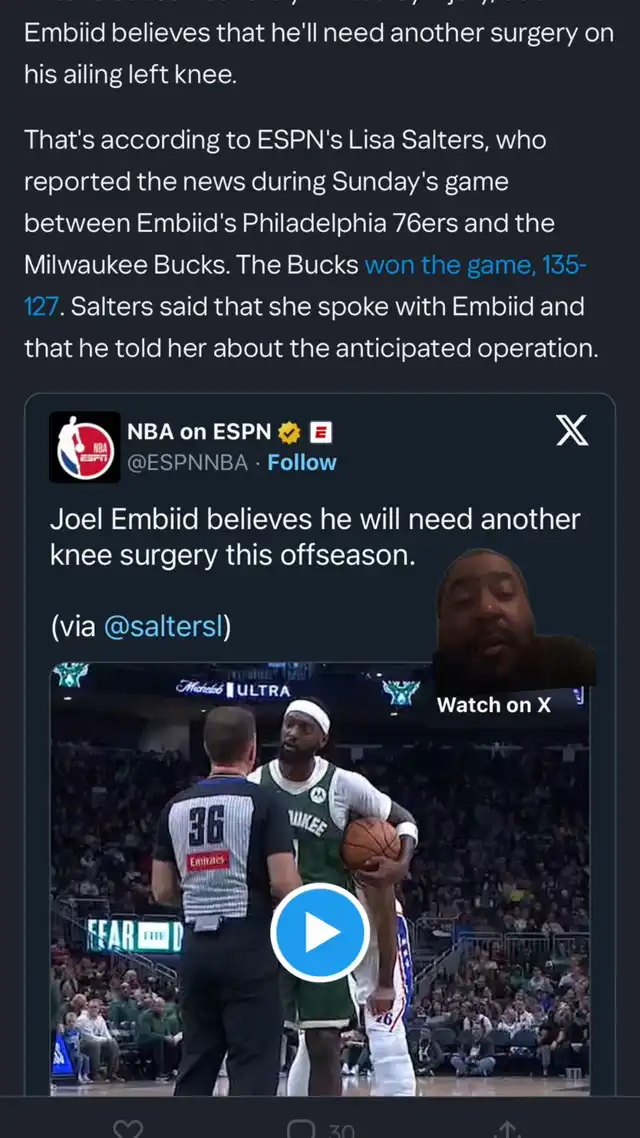Tap Watch on X button
The height and width of the screenshot is (1138, 640).
point(493,705)
